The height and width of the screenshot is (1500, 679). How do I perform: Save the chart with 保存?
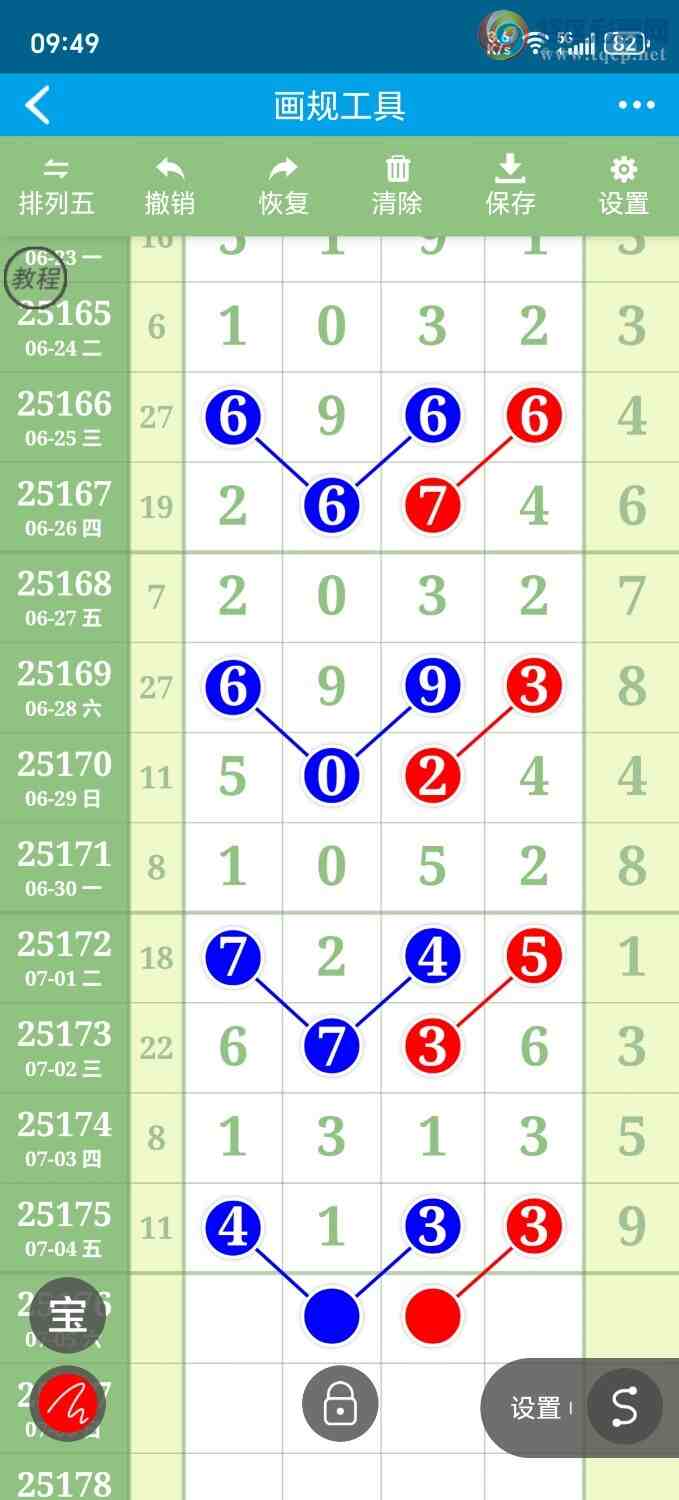point(510,187)
